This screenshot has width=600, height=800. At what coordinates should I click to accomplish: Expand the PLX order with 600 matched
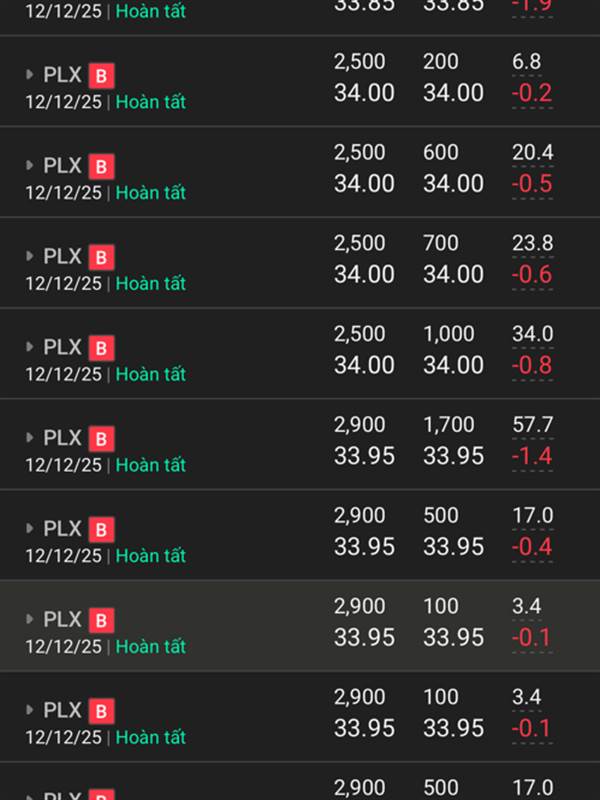30,166
